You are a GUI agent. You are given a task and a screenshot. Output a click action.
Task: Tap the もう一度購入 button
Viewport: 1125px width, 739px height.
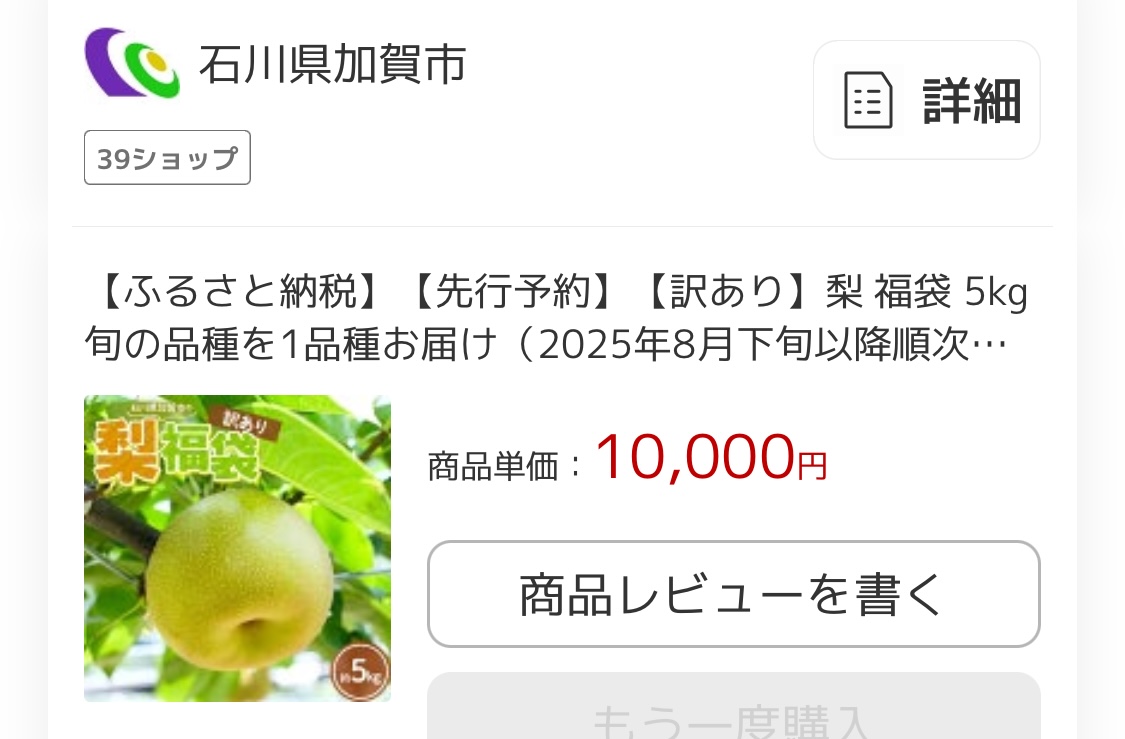click(733, 712)
